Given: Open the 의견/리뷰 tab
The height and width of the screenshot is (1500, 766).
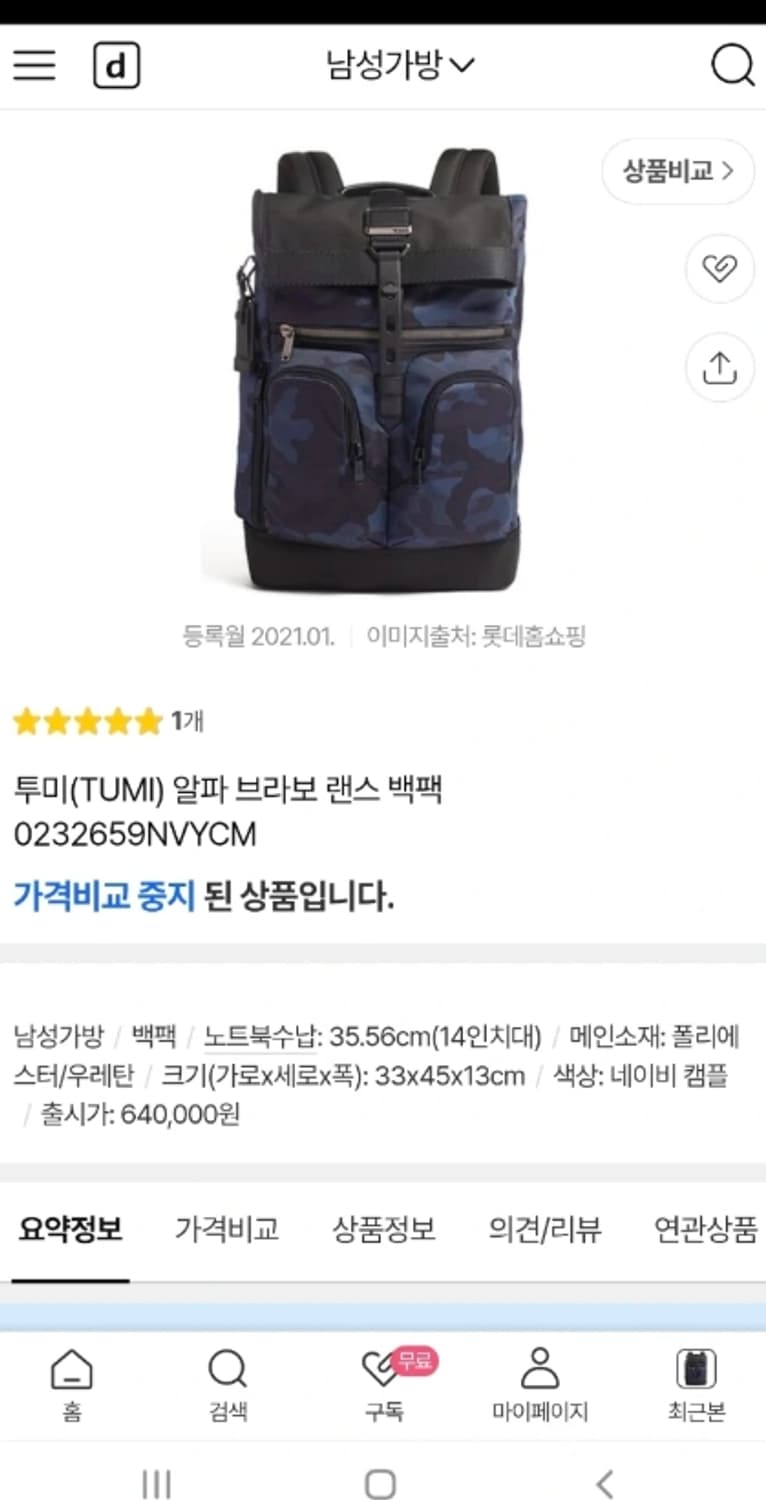Looking at the screenshot, I should click(541, 1231).
